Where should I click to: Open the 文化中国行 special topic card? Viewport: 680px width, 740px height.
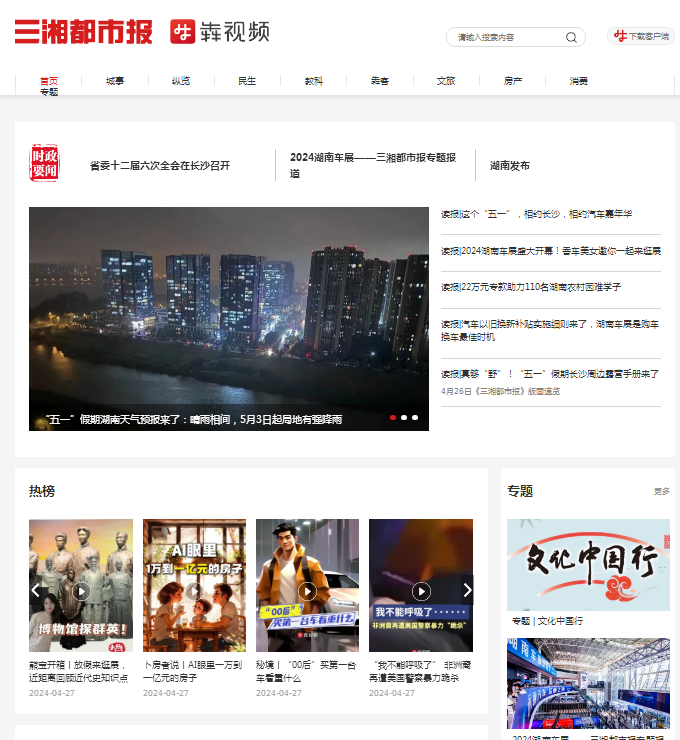pos(588,565)
